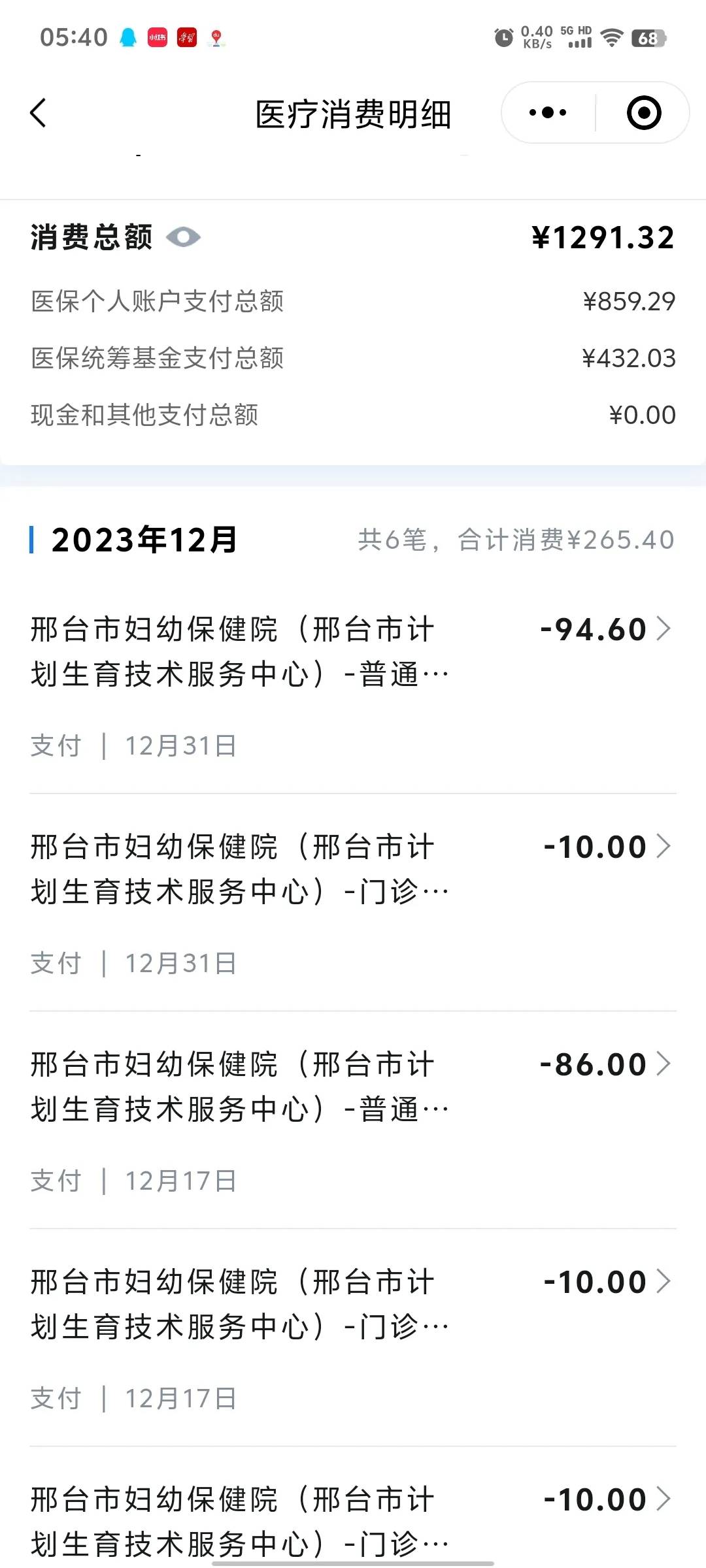Open the -10.00 门诊 record dated 12月31日

(353, 903)
